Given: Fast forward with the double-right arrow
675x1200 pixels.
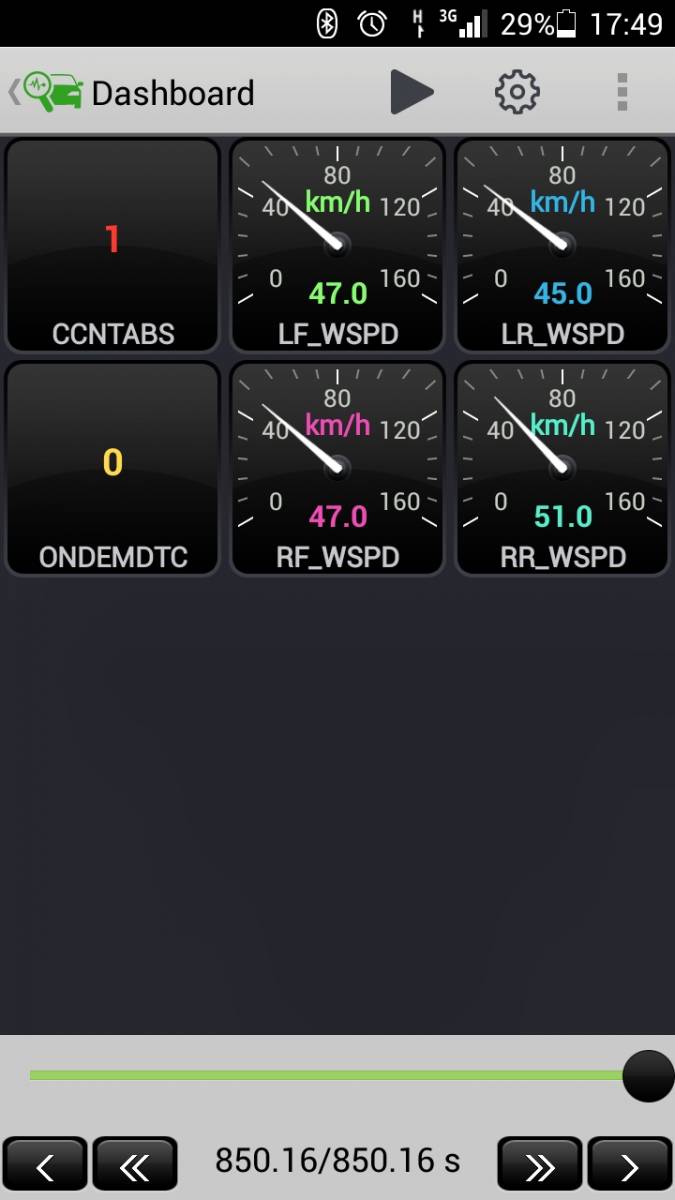Looking at the screenshot, I should pyautogui.click(x=540, y=1165).
